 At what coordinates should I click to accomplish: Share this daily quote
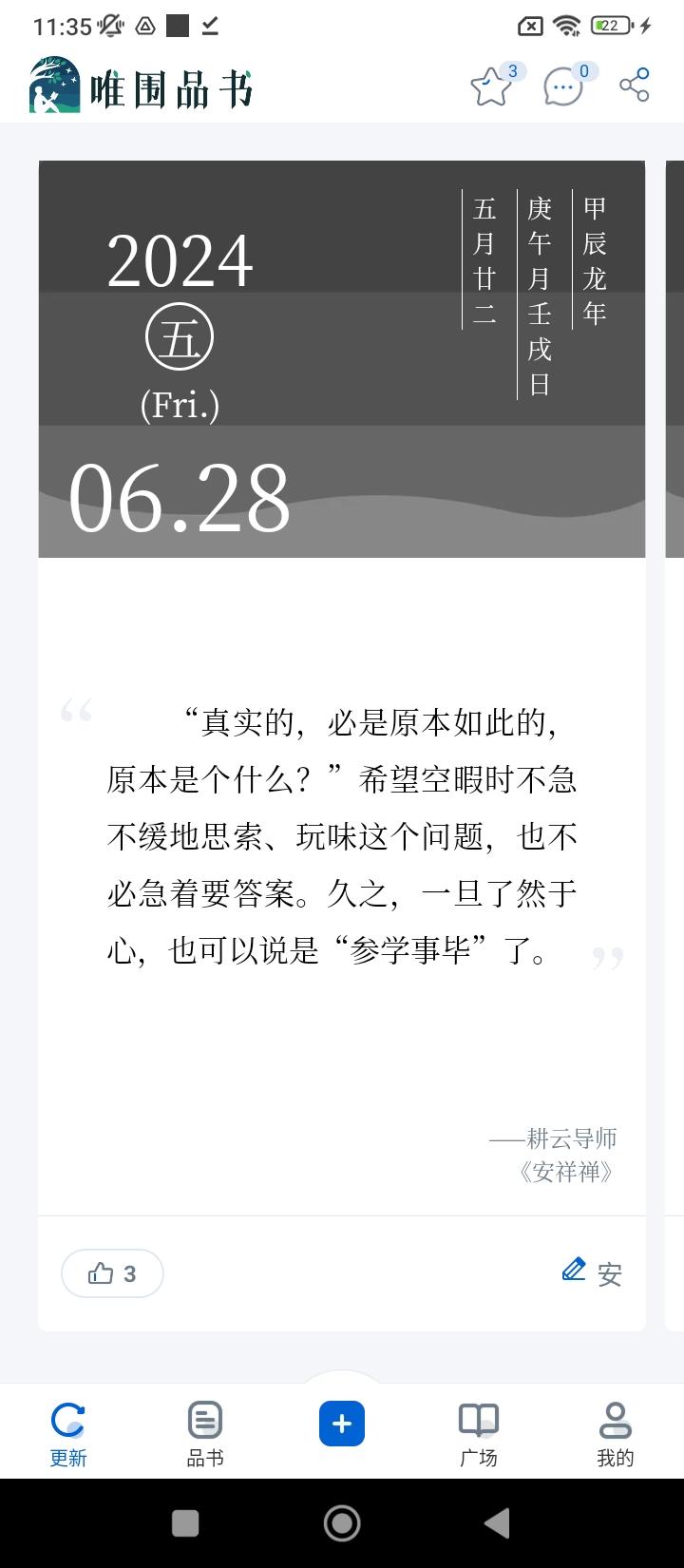click(x=634, y=85)
